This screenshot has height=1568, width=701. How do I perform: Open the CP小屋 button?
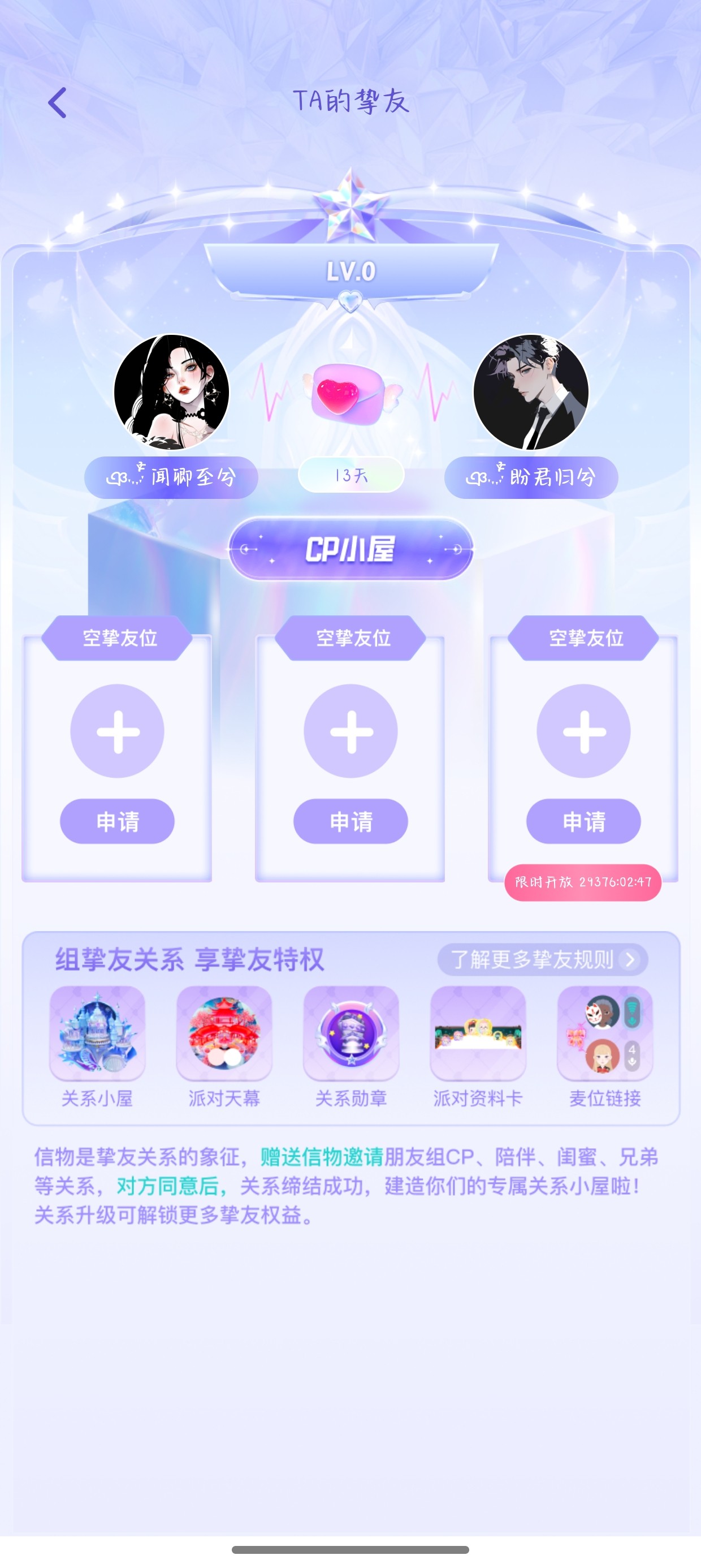[350, 549]
